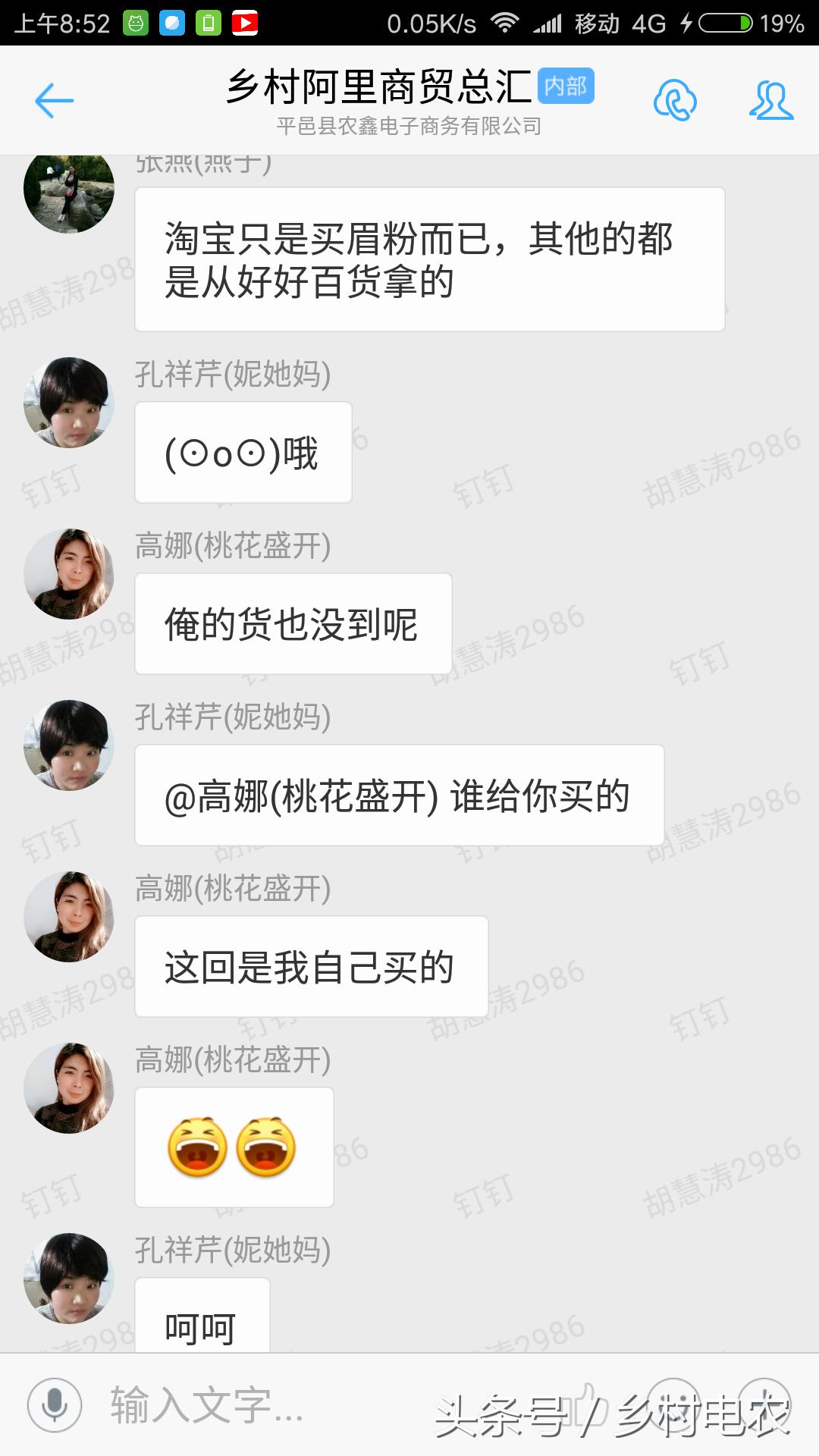Select the @高娜(桃花盛开) mention in message
The image size is (819, 1456).
[x=296, y=794]
